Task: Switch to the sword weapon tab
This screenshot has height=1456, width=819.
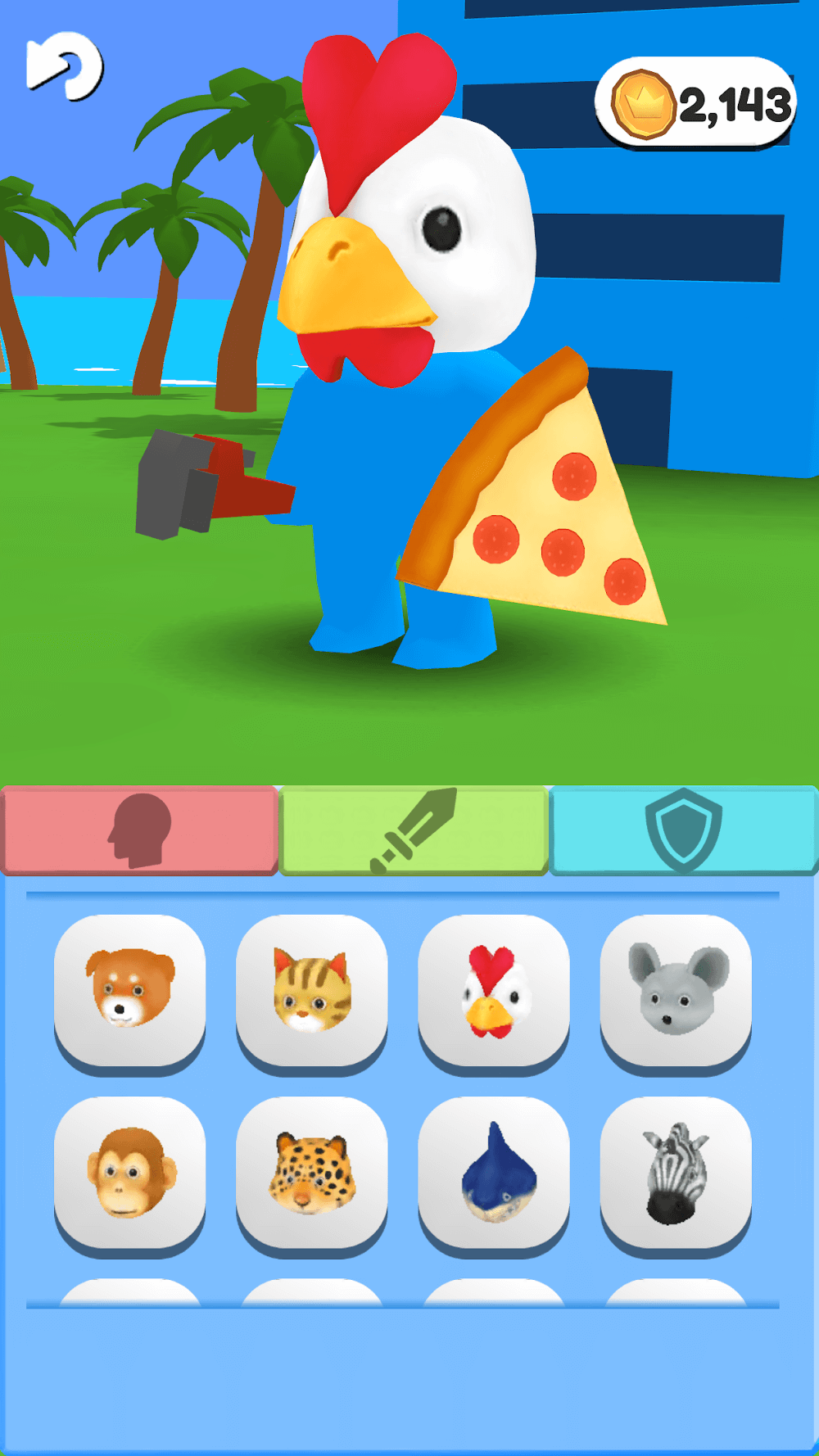Action: (414, 830)
